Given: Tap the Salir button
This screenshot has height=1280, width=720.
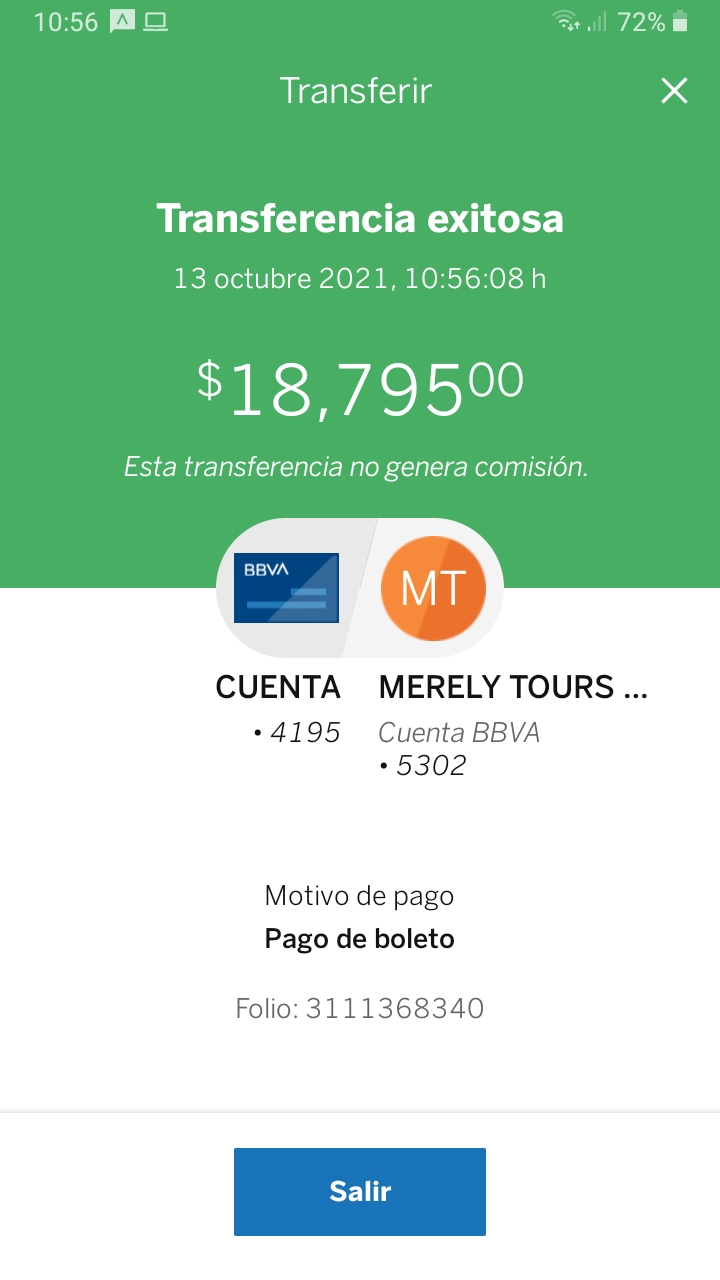Looking at the screenshot, I should coord(360,1191).
